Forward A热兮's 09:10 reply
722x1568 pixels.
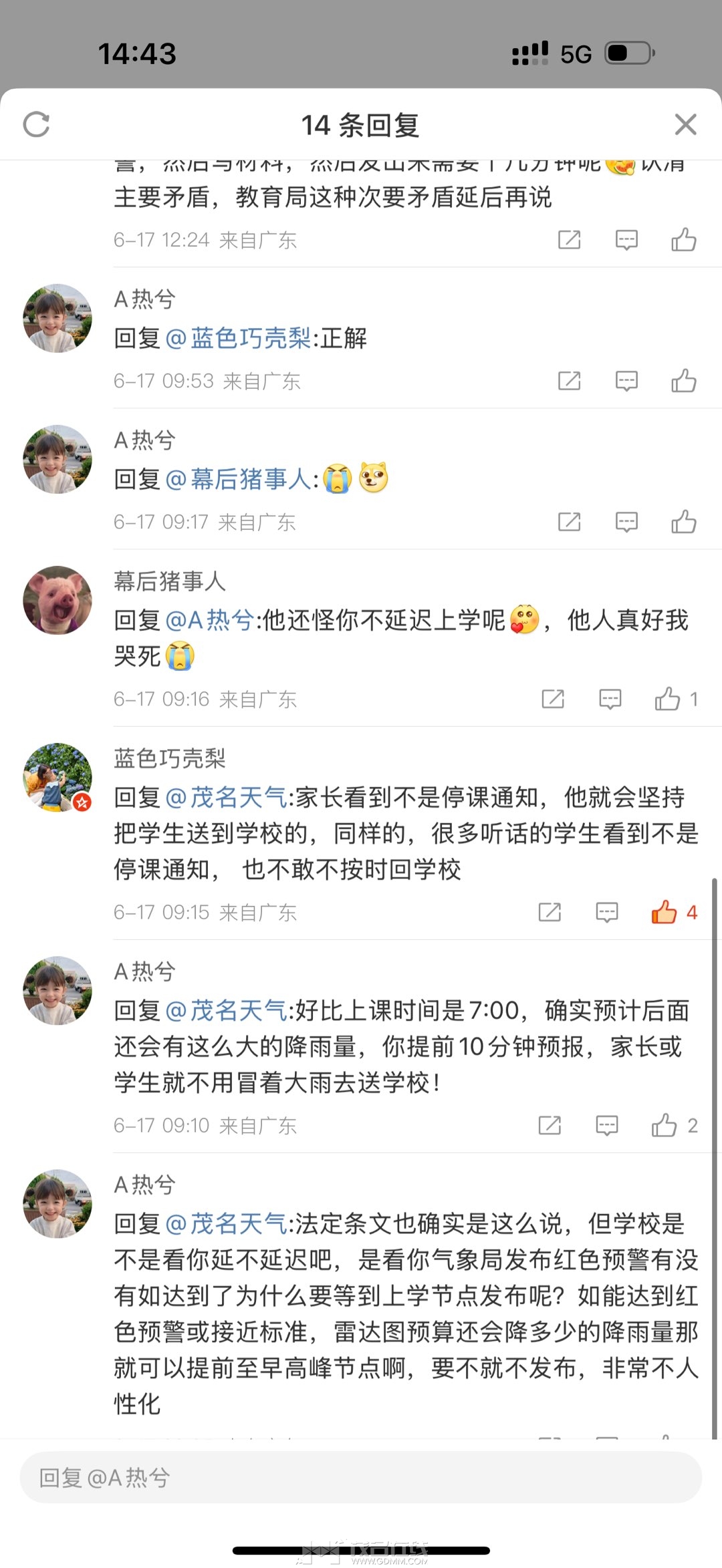[550, 1125]
